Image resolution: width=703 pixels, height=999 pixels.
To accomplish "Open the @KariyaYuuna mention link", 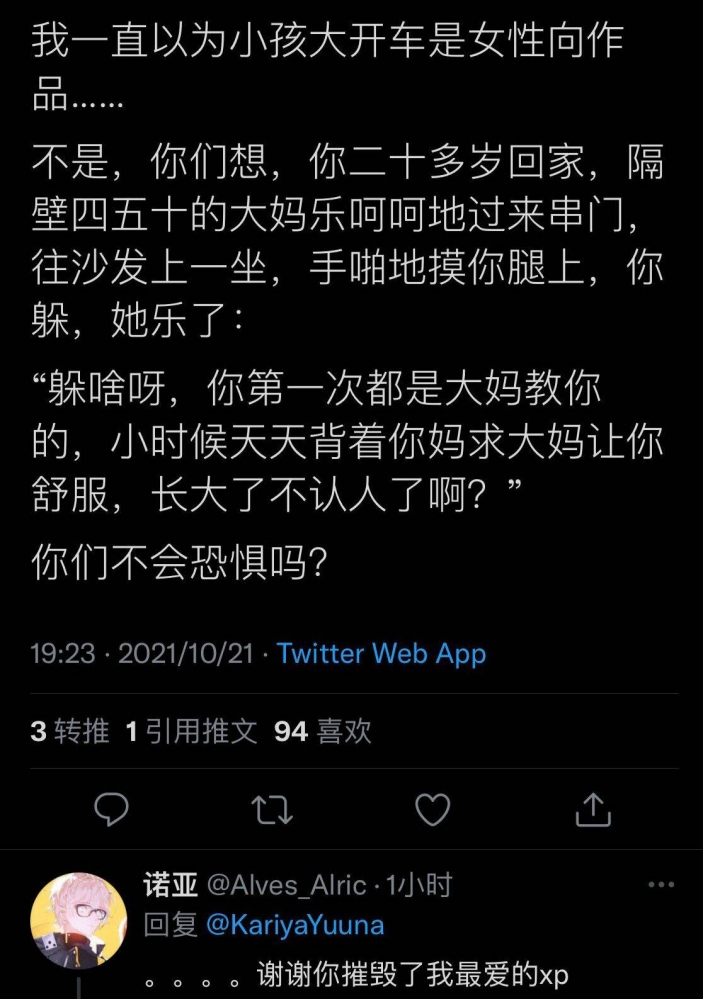I will point(295,925).
